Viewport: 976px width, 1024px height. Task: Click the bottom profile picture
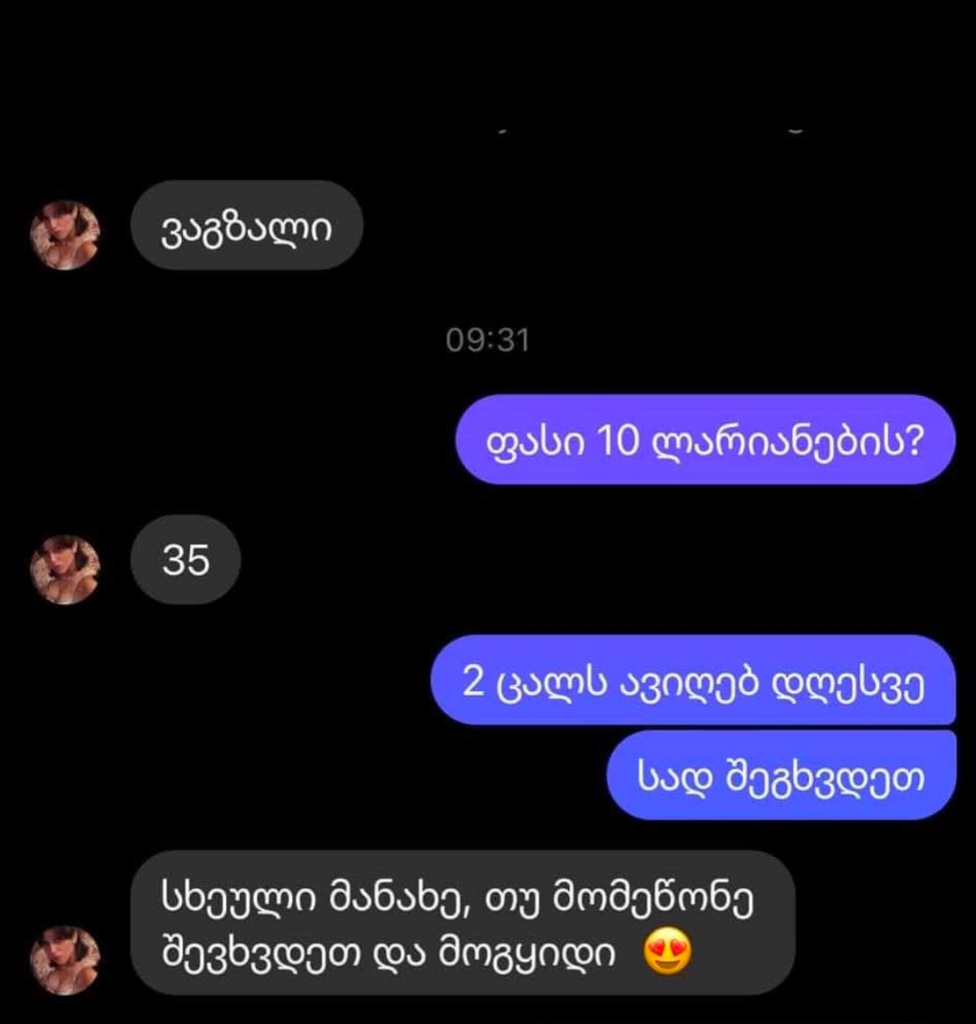(x=64, y=960)
